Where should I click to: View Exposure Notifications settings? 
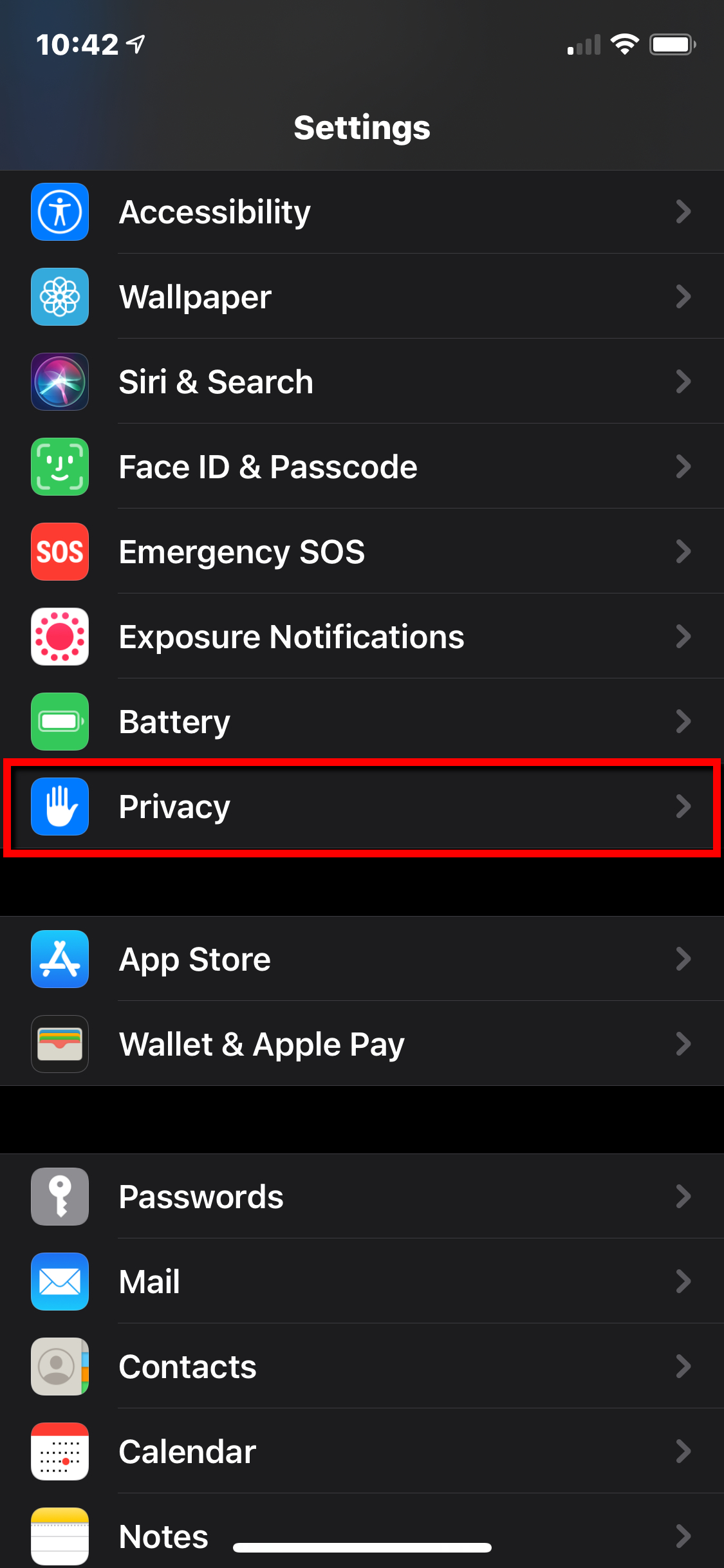362,637
